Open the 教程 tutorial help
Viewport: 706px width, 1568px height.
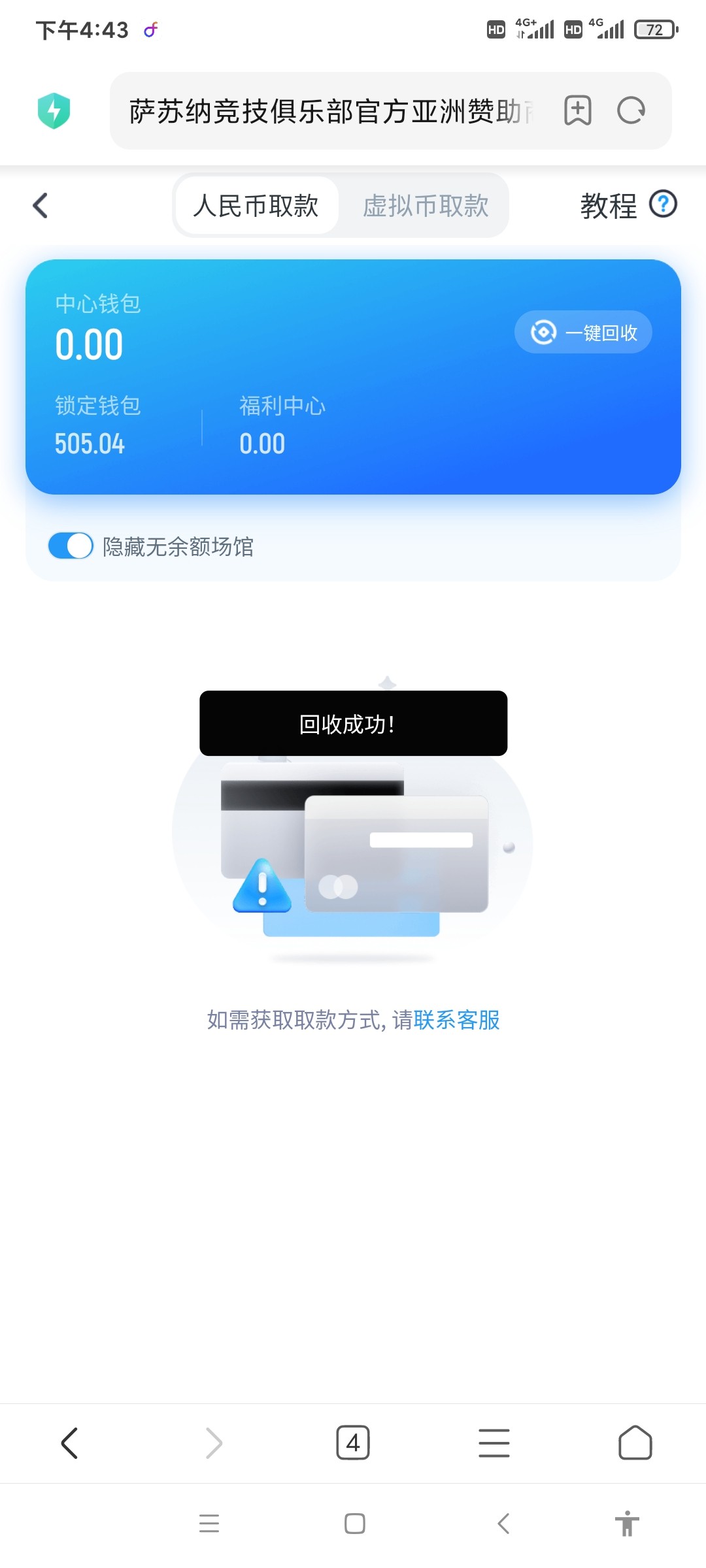pos(628,205)
